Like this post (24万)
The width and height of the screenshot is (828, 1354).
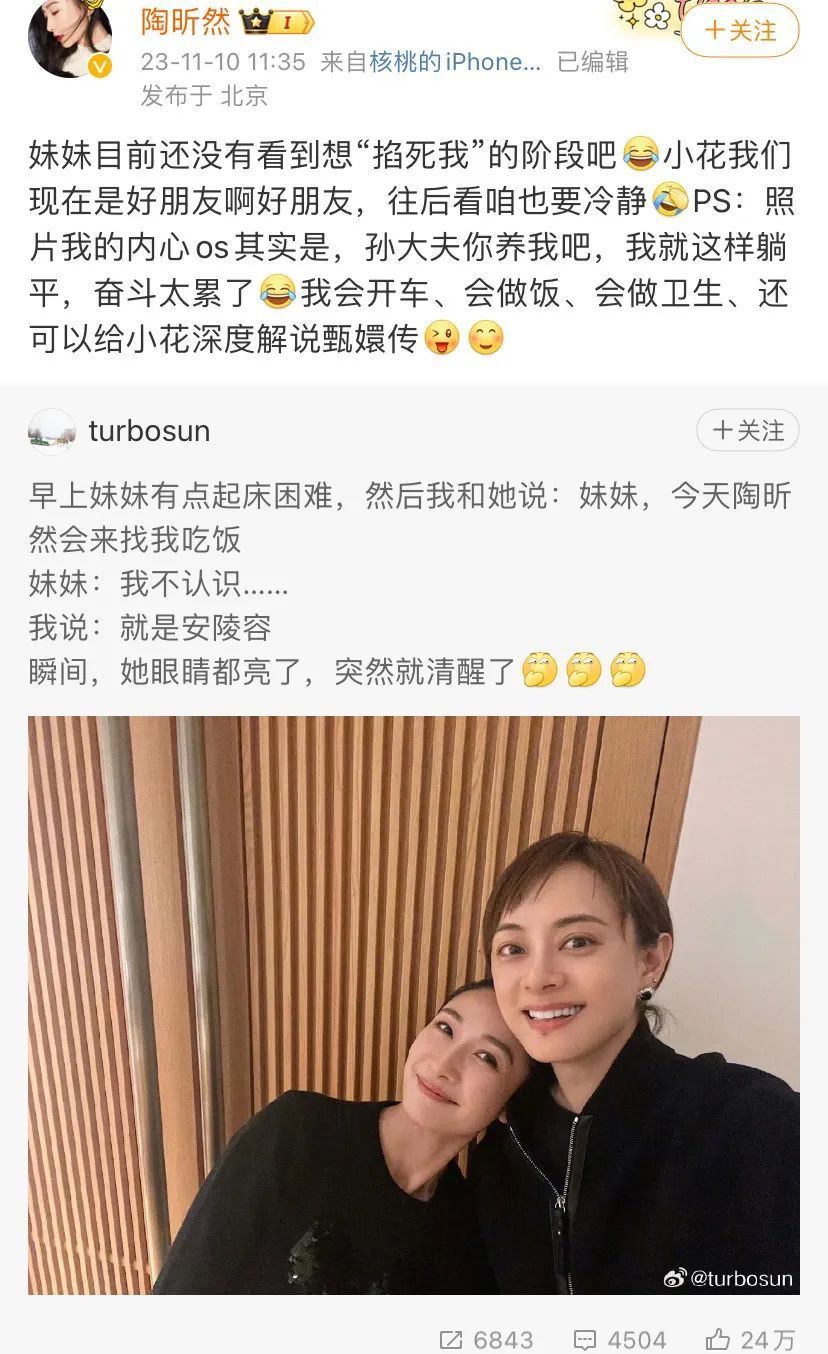[750, 1338]
